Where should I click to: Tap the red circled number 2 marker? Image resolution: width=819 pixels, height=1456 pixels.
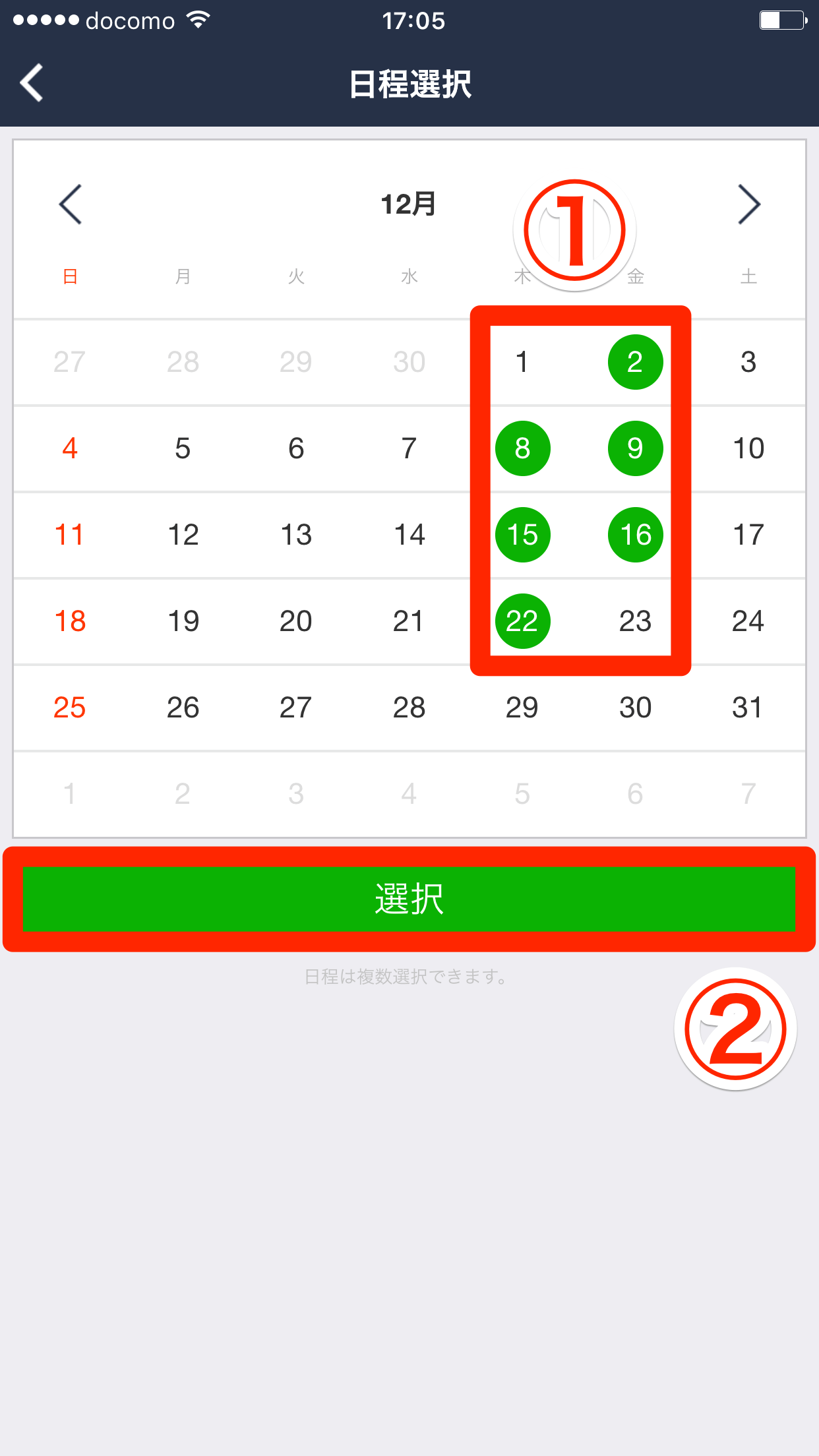point(734,1028)
